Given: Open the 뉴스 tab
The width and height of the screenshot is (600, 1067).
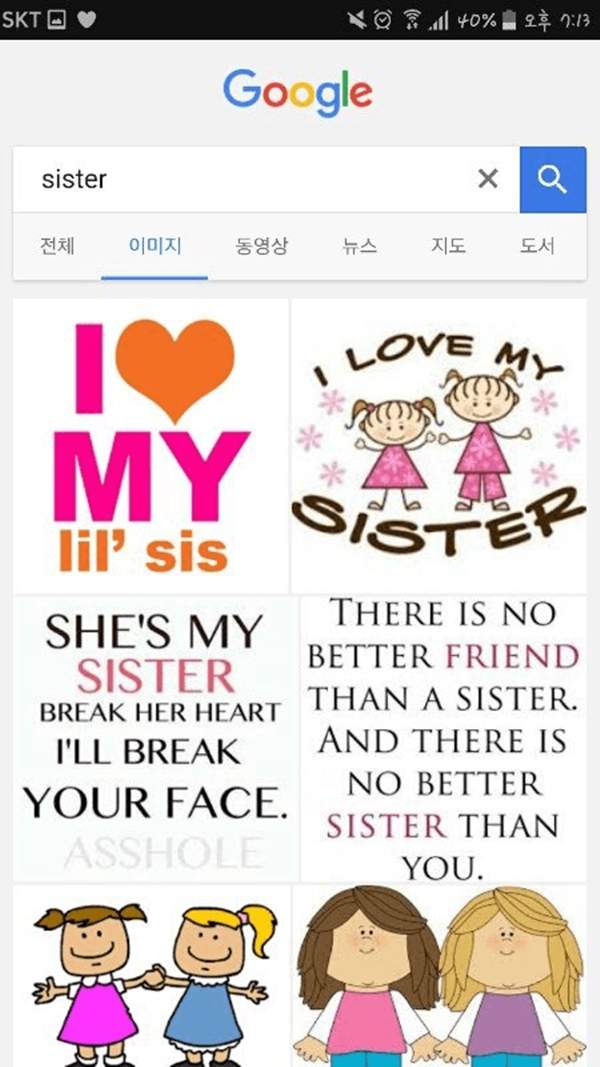Looking at the screenshot, I should [359, 246].
